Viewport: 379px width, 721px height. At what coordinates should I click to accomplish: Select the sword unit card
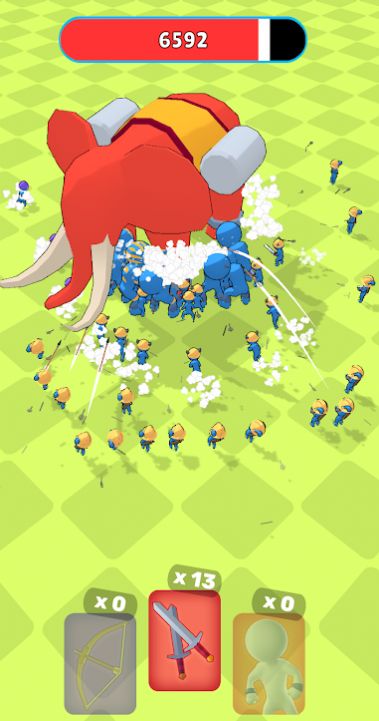click(184, 641)
